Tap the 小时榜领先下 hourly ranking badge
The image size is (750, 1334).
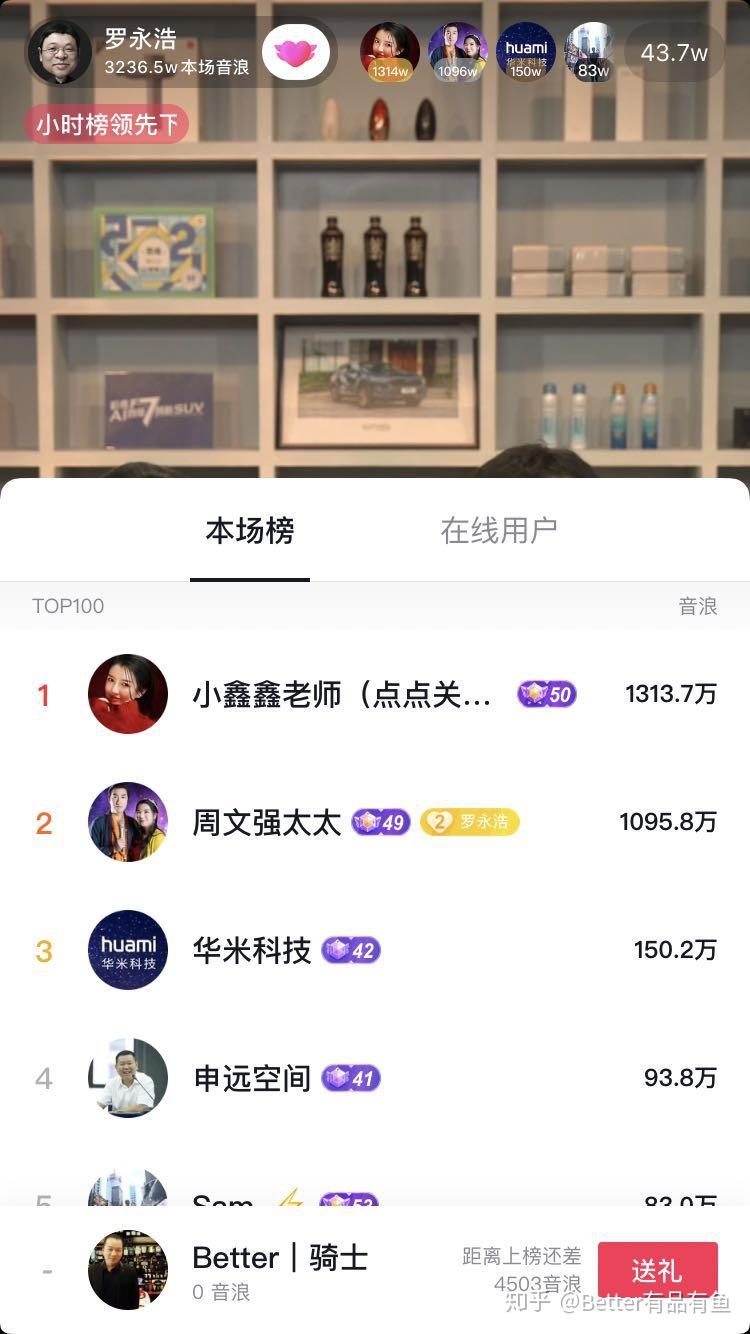(107, 125)
